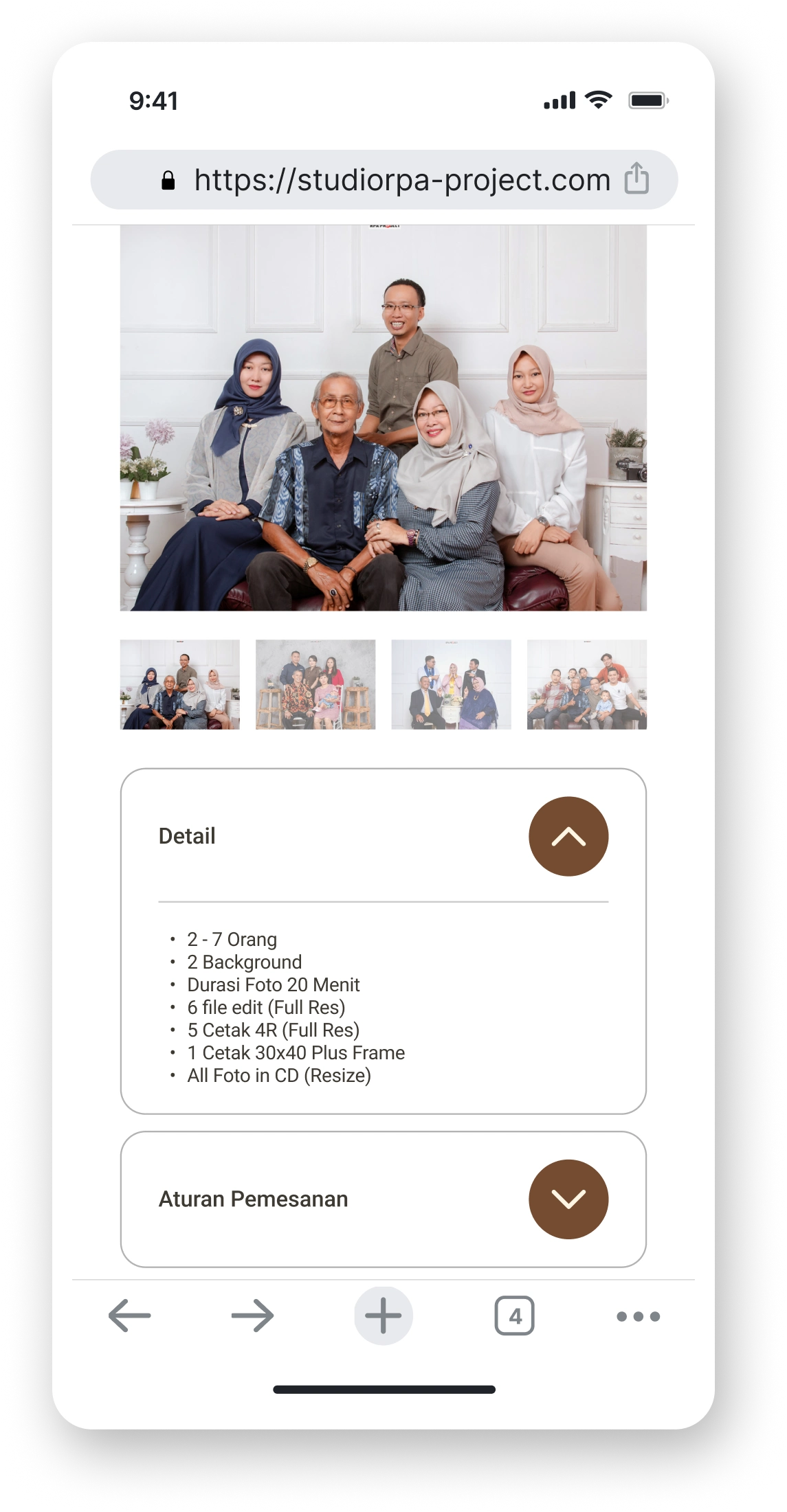787x1512 pixels.
Task: Select the first gallery thumbnail
Action: (x=180, y=684)
